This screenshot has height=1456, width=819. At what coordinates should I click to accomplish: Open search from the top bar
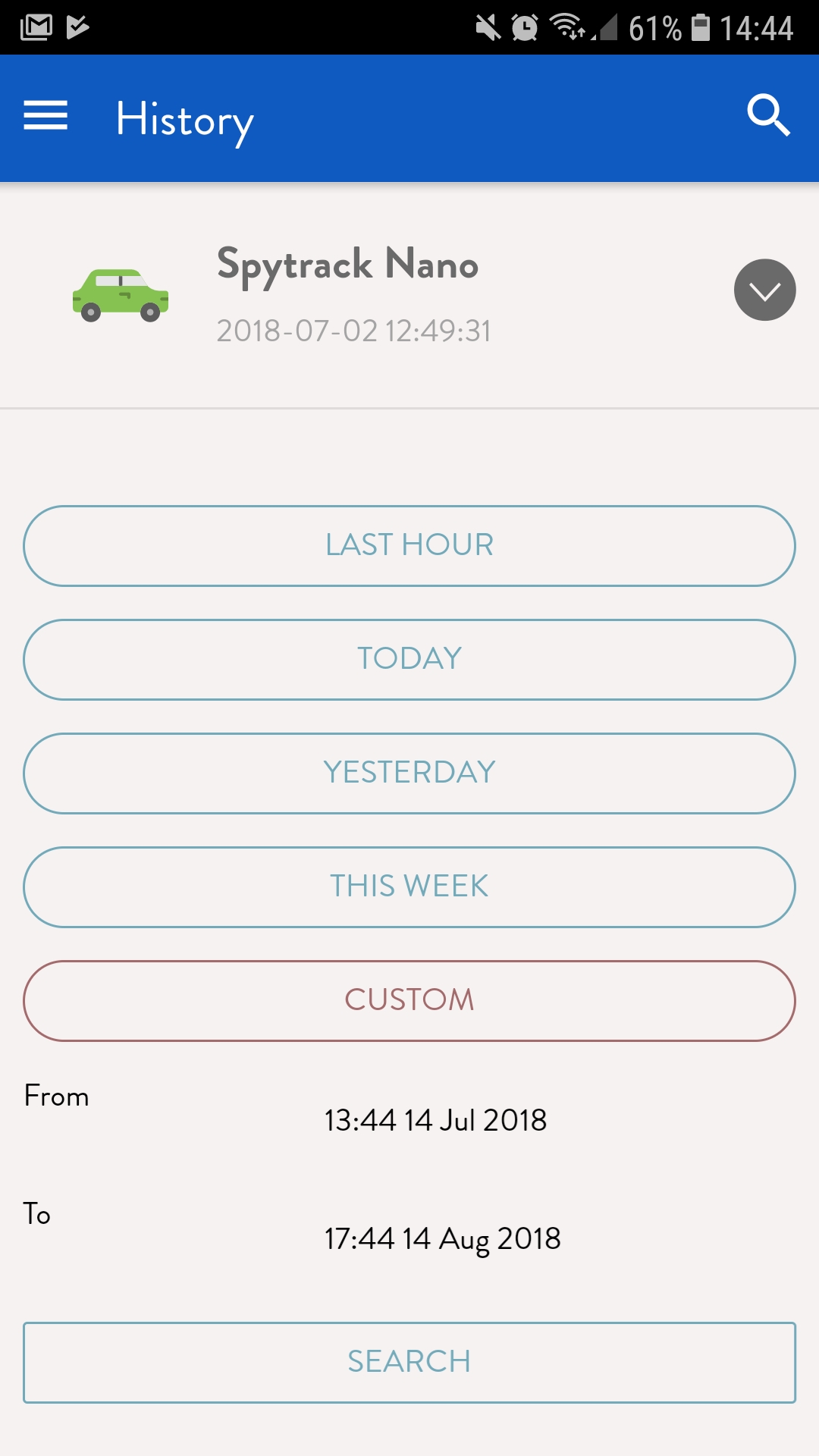[768, 116]
